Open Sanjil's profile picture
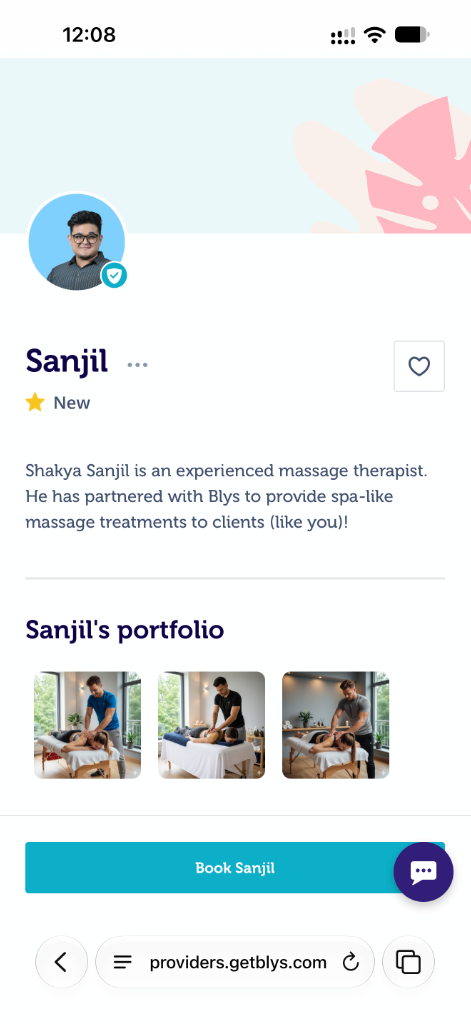 point(76,241)
